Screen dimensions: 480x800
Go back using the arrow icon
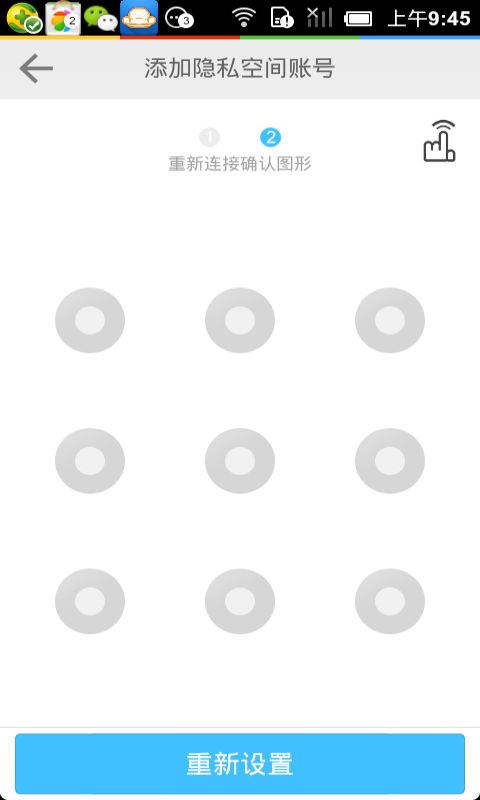(x=36, y=68)
